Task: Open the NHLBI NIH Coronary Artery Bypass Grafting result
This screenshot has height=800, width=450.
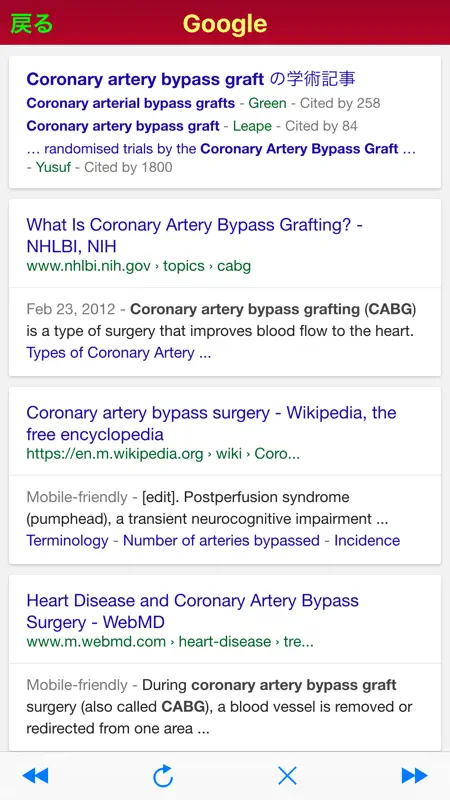Action: [194, 235]
